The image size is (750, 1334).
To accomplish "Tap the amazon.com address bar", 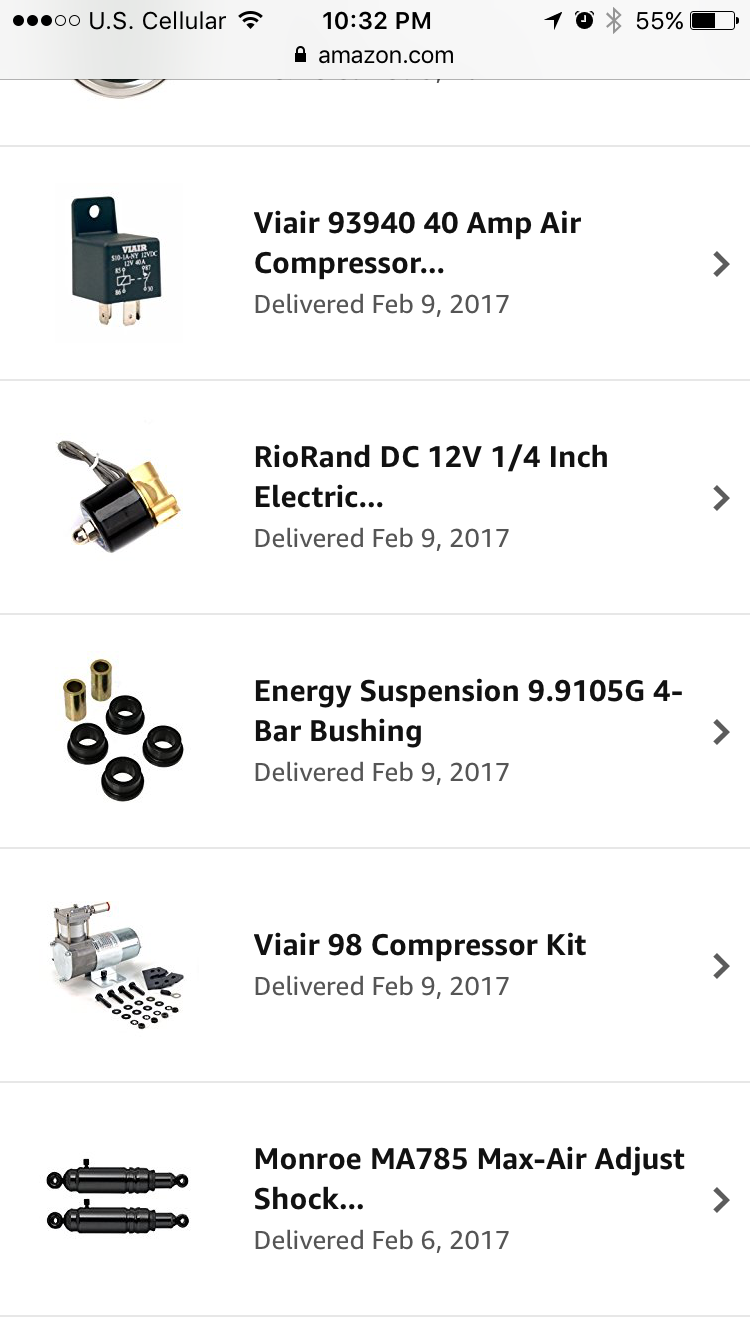I will pos(375,55).
